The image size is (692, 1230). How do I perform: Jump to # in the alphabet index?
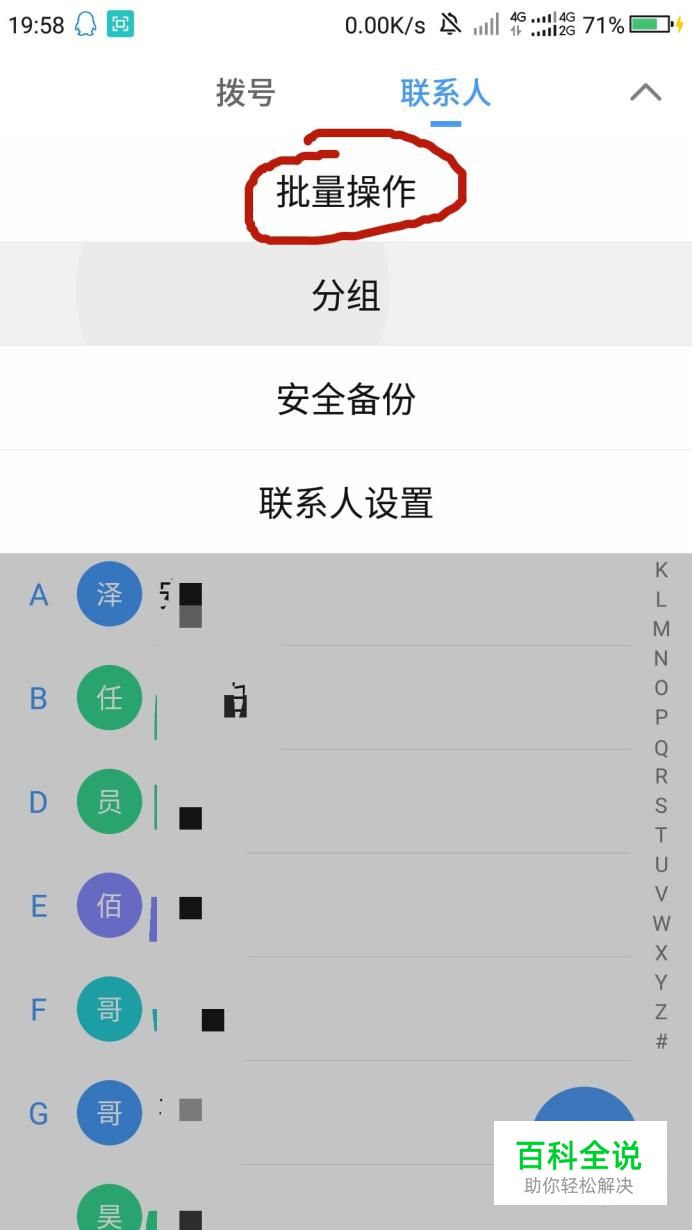(x=661, y=1041)
